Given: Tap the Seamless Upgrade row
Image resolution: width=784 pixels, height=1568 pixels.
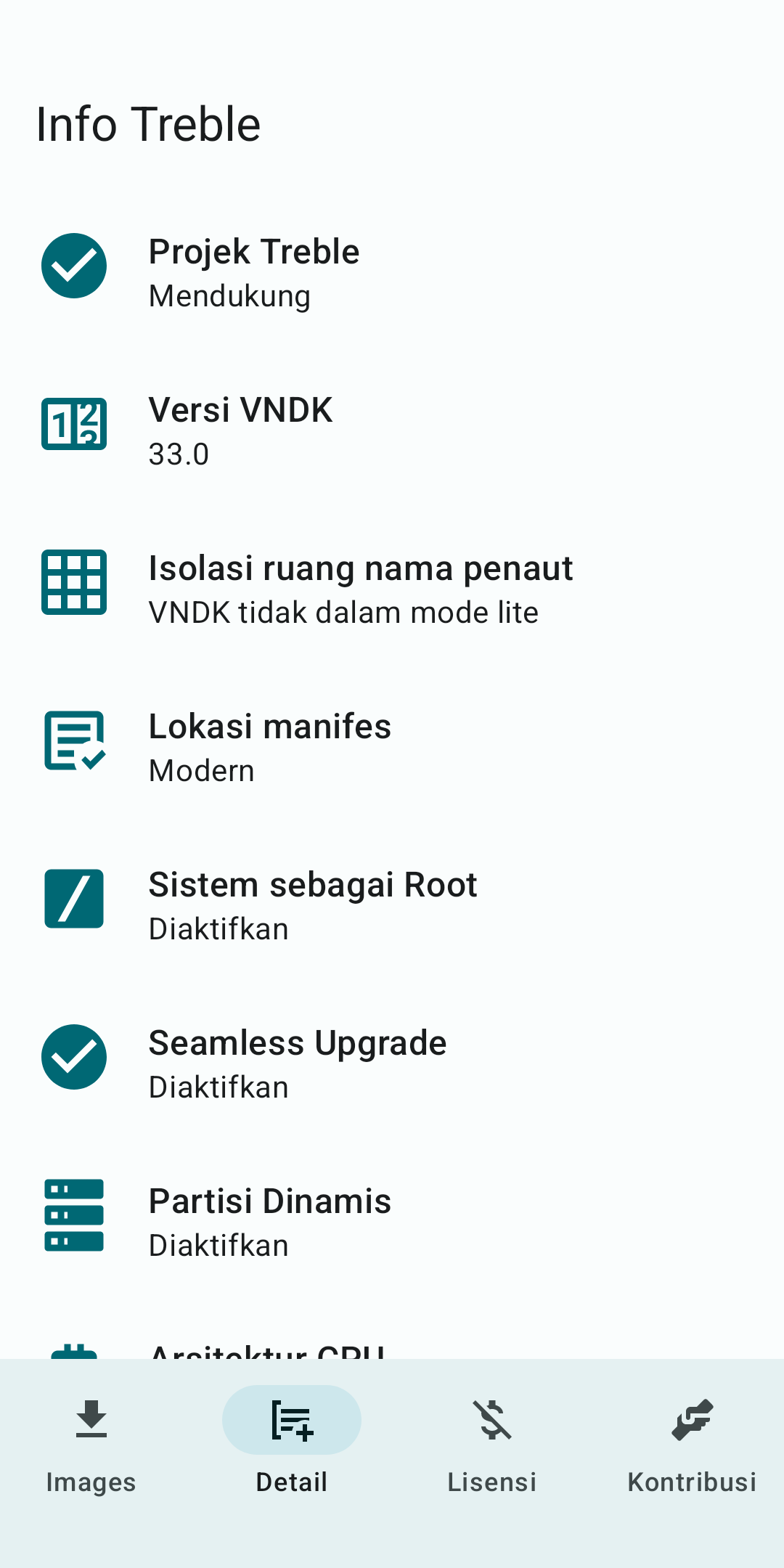Looking at the screenshot, I should tap(392, 1063).
